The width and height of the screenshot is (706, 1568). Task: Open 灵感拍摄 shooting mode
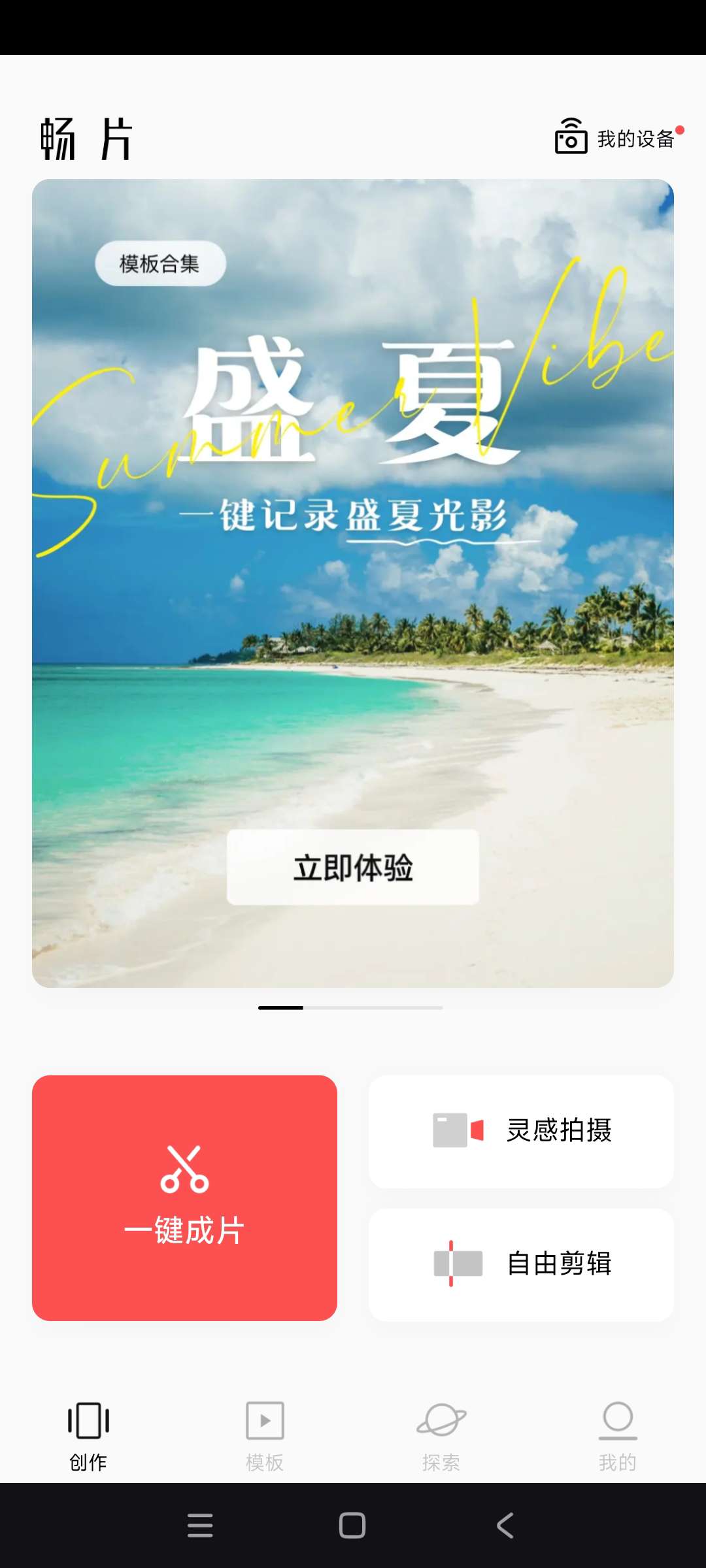click(x=521, y=1131)
